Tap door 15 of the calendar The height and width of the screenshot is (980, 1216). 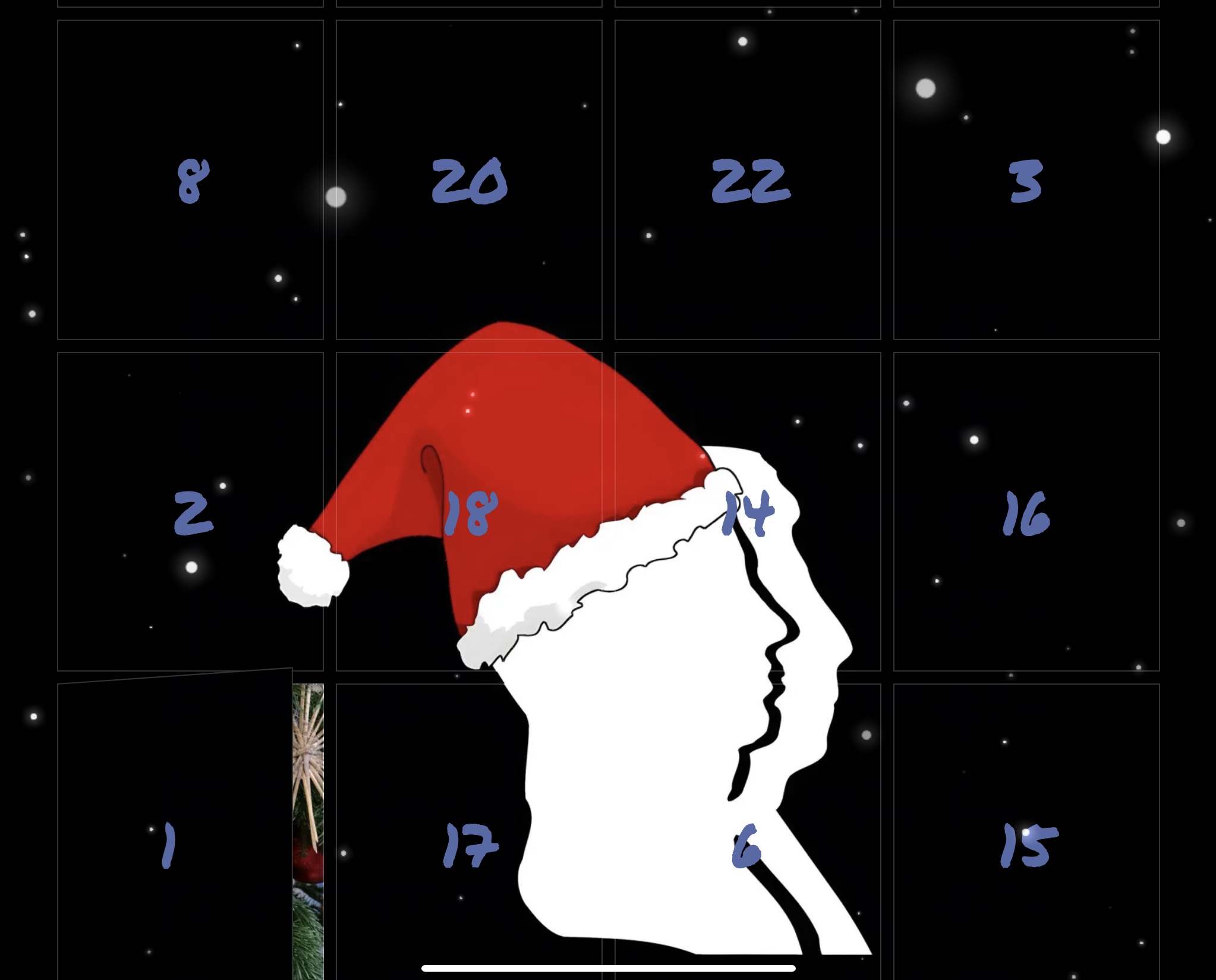(1026, 844)
